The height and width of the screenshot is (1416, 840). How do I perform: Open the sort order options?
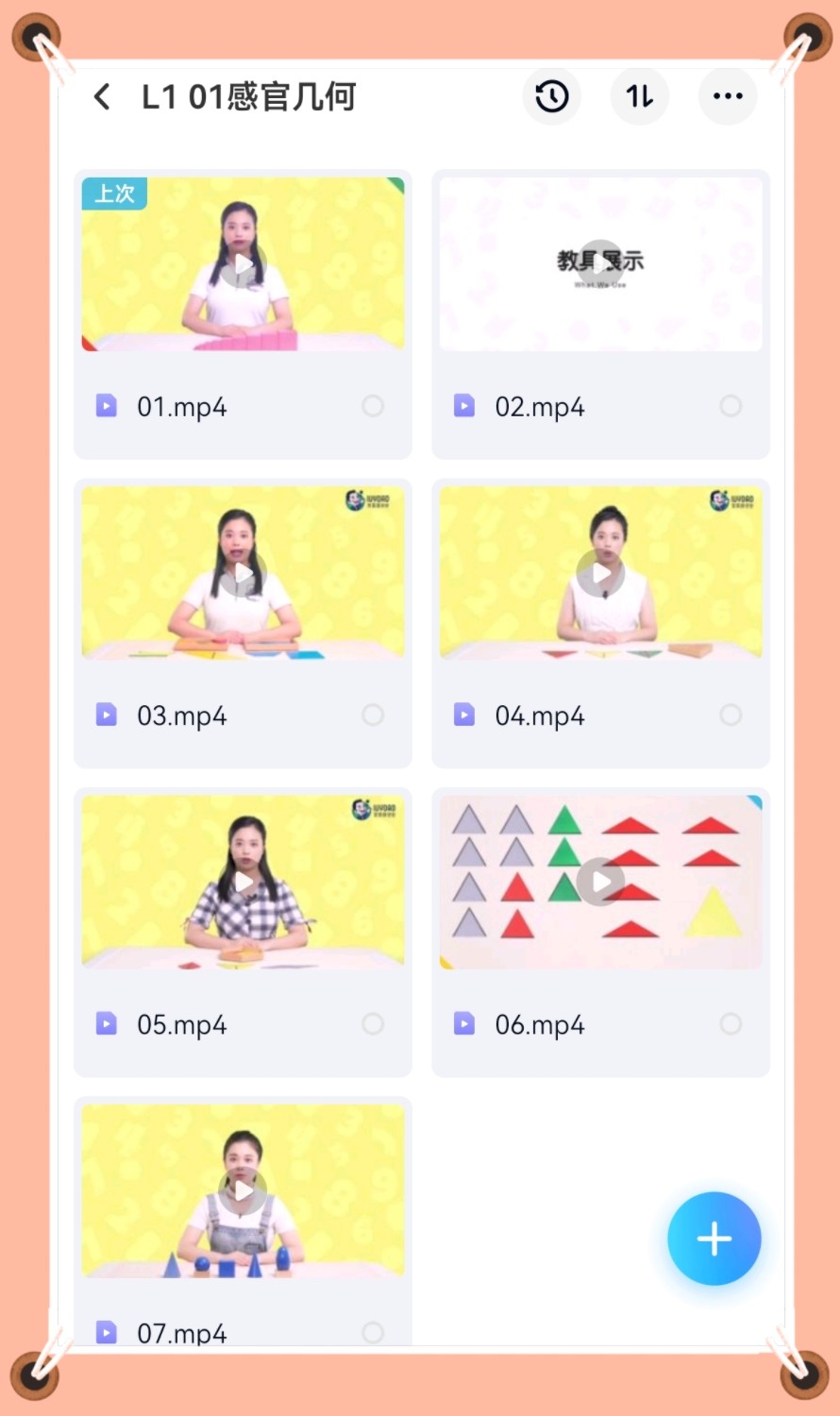coord(639,96)
